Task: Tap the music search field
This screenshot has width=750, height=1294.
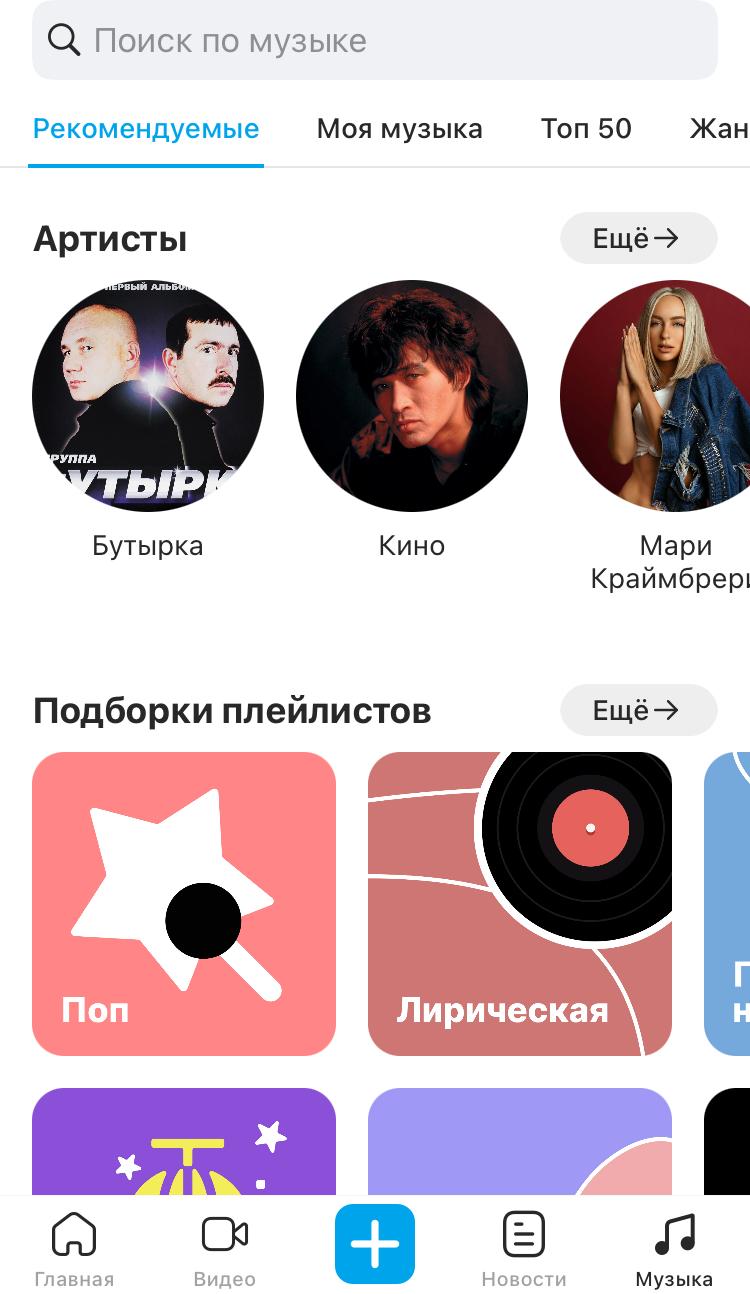Action: pos(375,40)
